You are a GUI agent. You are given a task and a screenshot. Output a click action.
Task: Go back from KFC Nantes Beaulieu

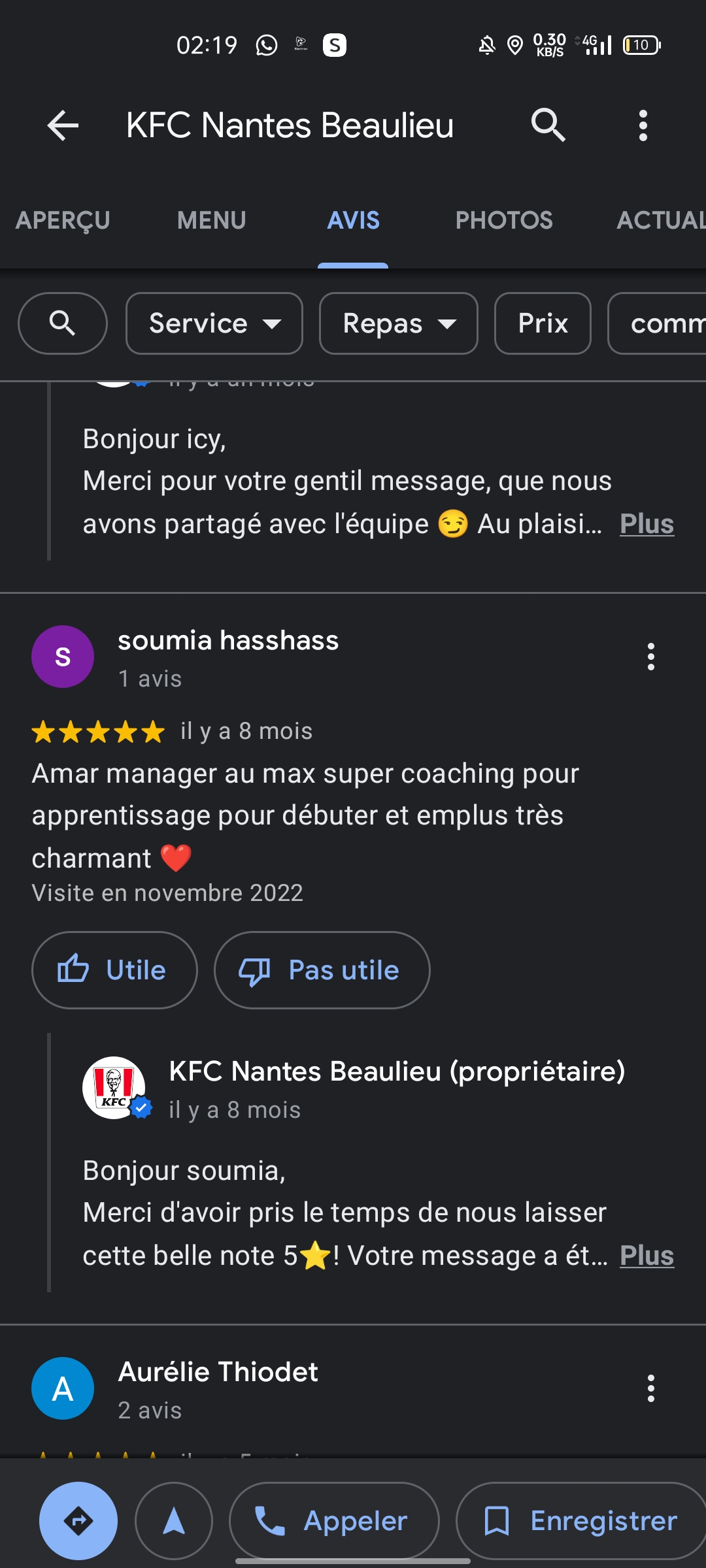point(63,125)
